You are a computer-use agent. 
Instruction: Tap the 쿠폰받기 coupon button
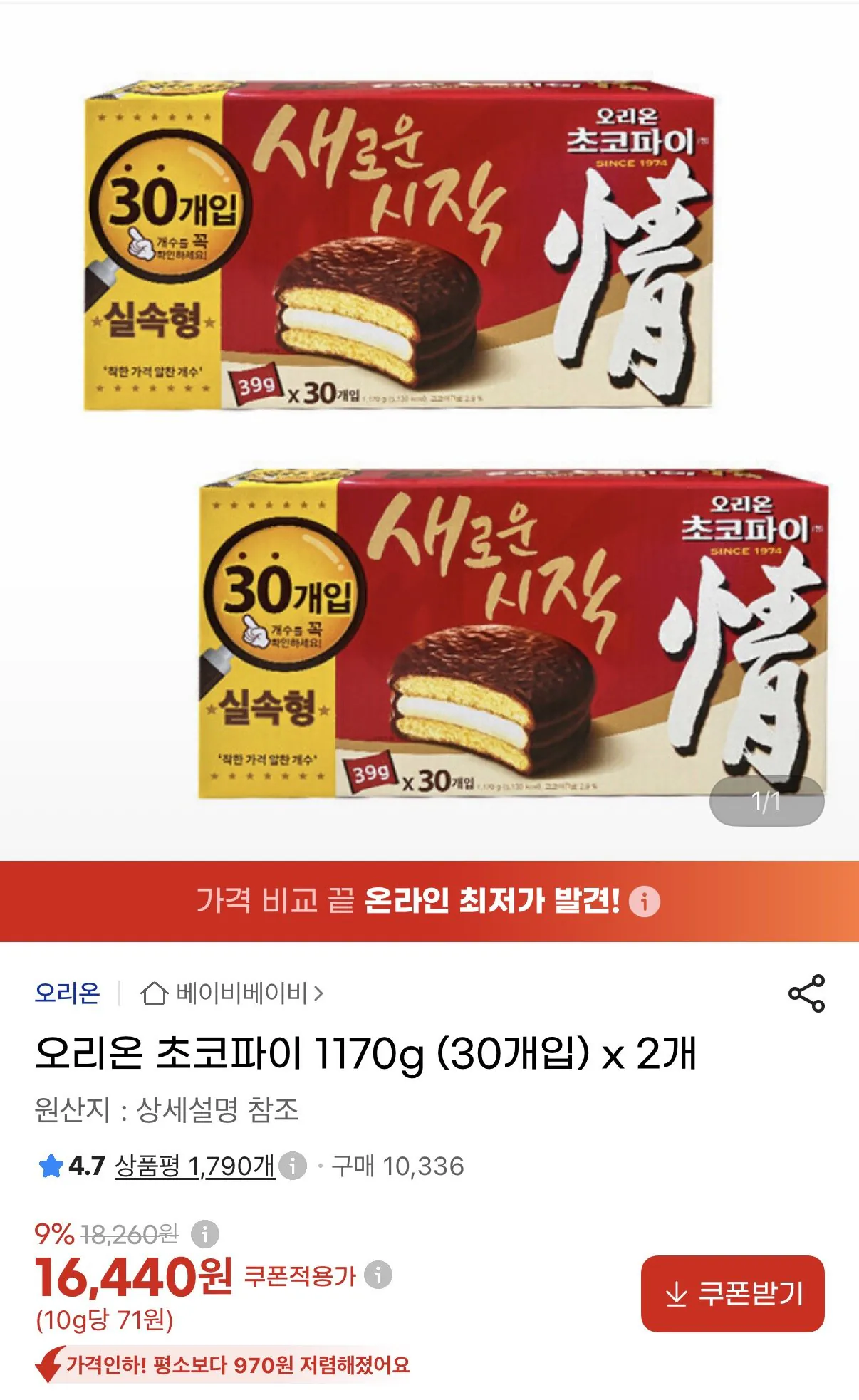[732, 1293]
